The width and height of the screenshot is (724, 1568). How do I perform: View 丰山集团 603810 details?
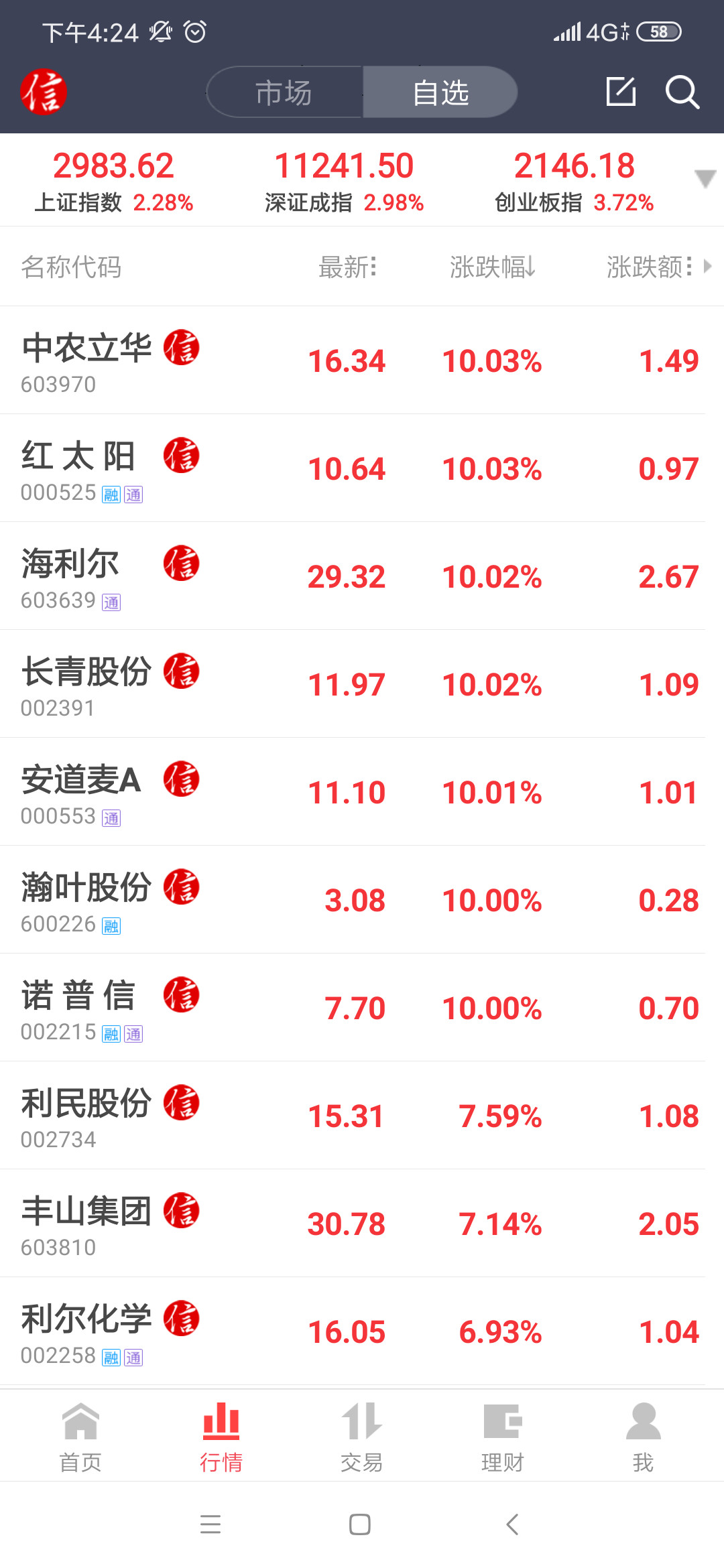coord(362,1224)
